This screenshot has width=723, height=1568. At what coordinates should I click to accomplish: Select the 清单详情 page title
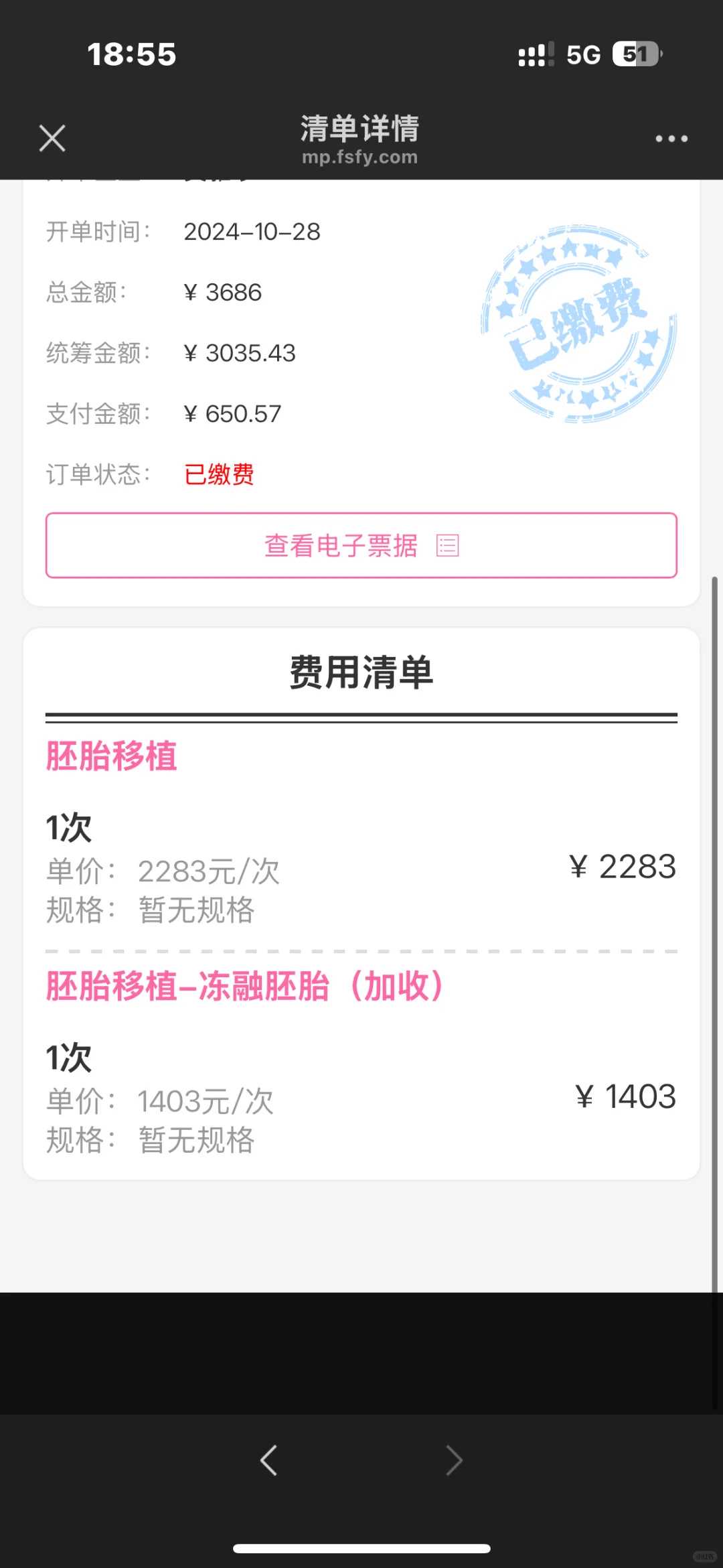pyautogui.click(x=359, y=129)
